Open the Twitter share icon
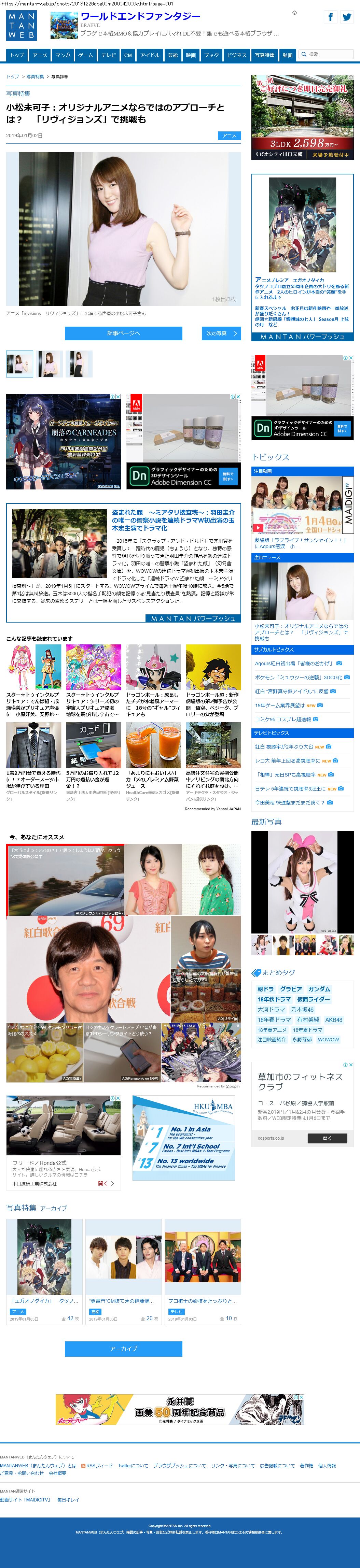Image resolution: width=360 pixels, height=1568 pixels. click(347, 17)
